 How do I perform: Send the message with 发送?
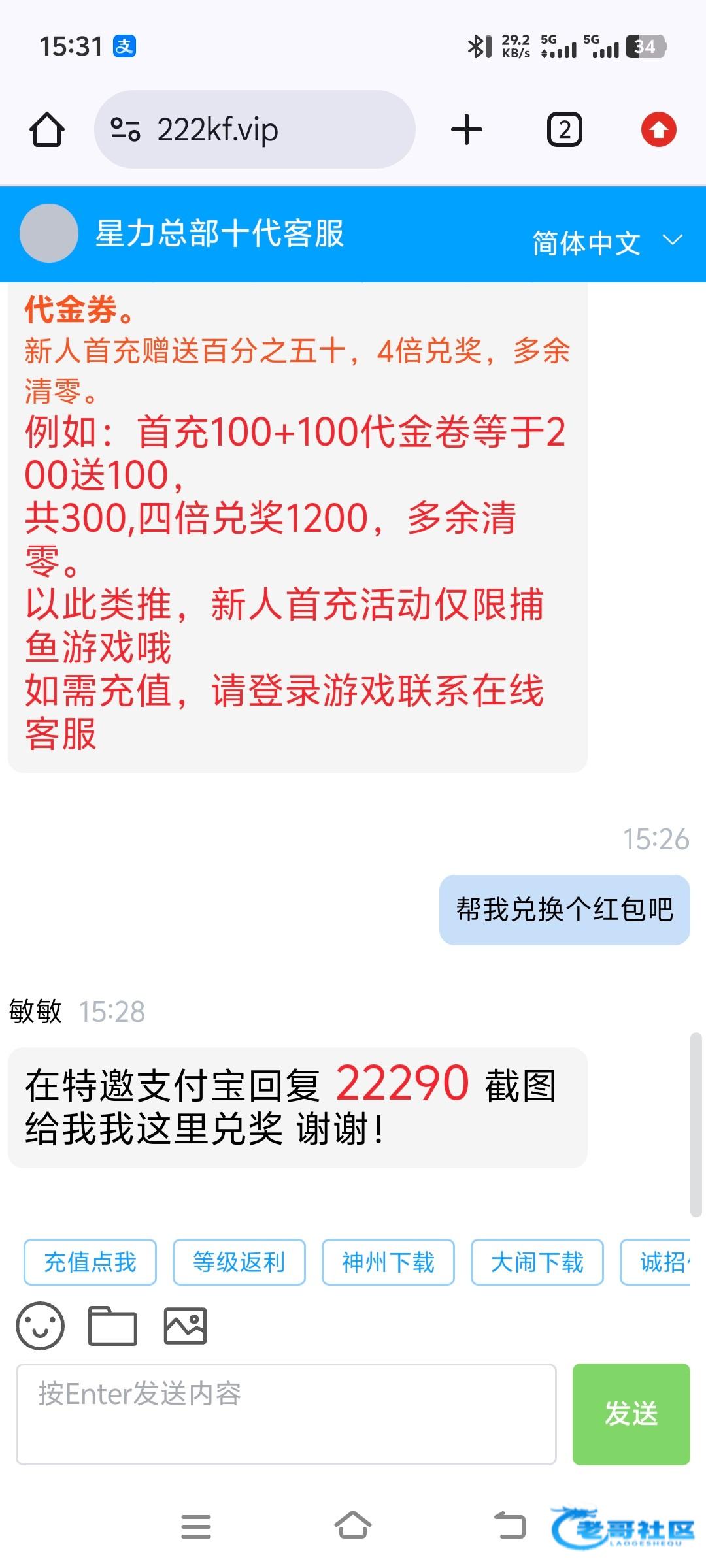pyautogui.click(x=631, y=1414)
